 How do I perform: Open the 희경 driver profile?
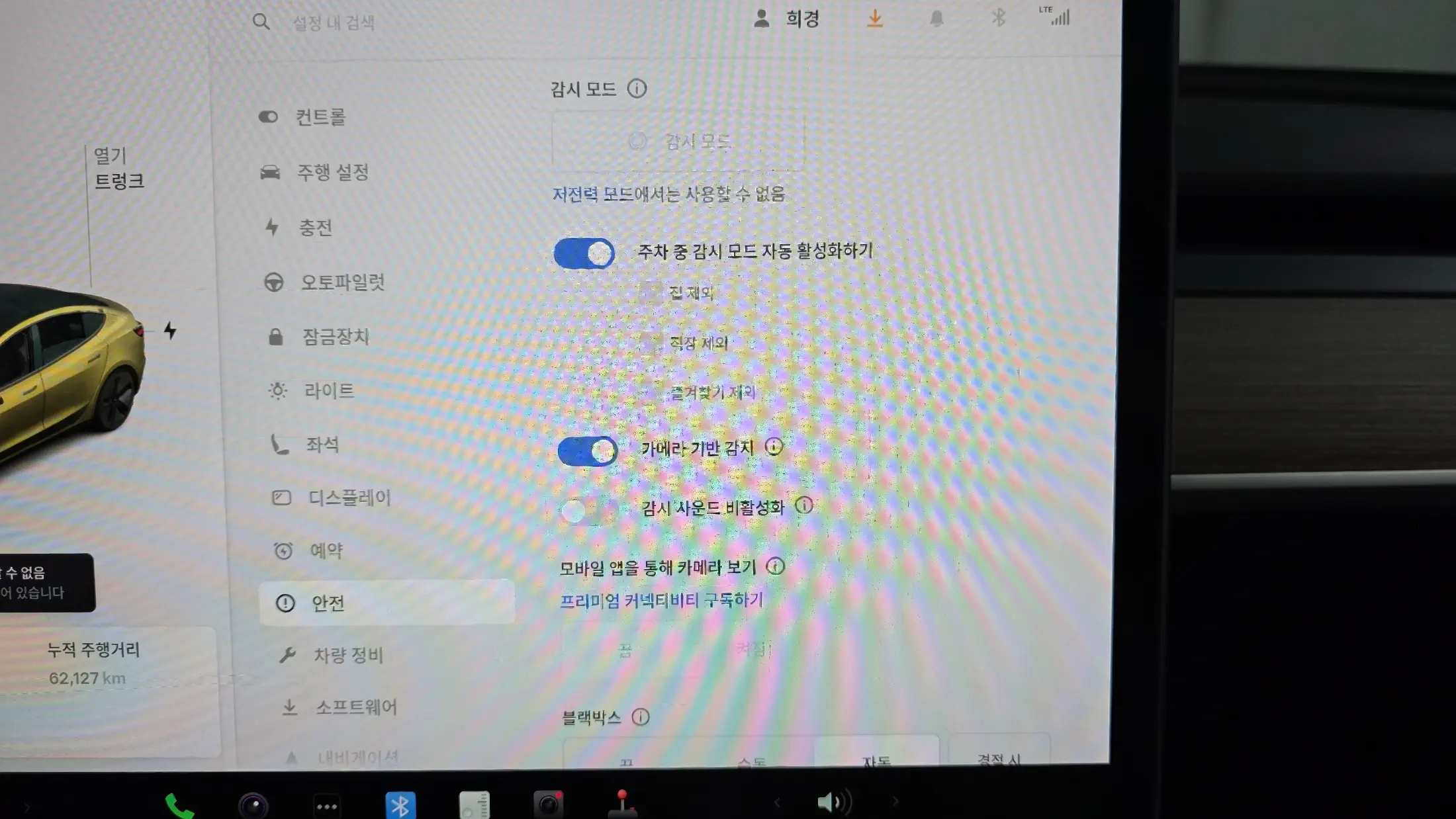[786, 19]
